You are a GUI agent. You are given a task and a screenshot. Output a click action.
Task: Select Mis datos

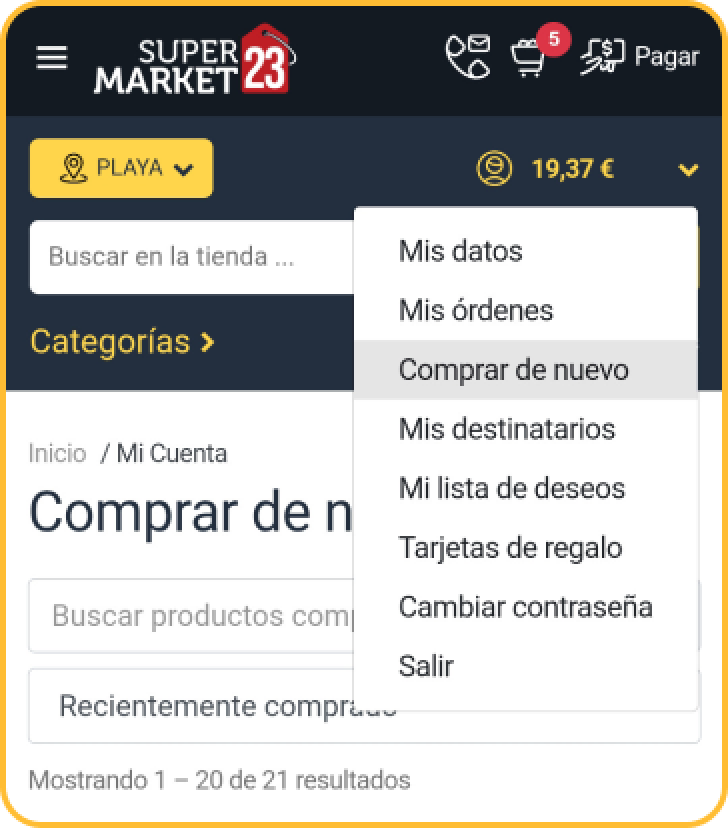pyautogui.click(x=460, y=250)
